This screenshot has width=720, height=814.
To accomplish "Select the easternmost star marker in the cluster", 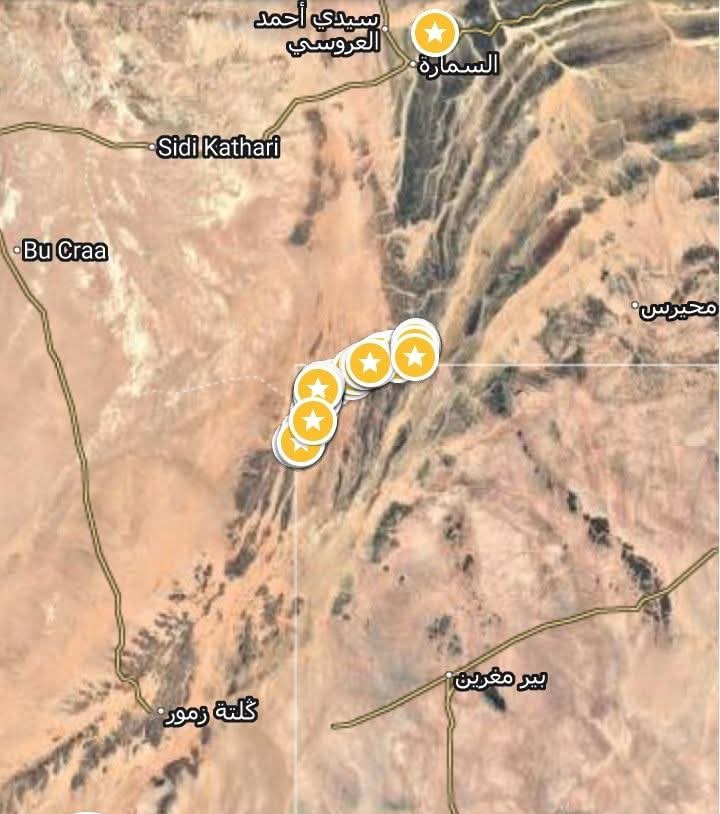I will pyautogui.click(x=414, y=355).
